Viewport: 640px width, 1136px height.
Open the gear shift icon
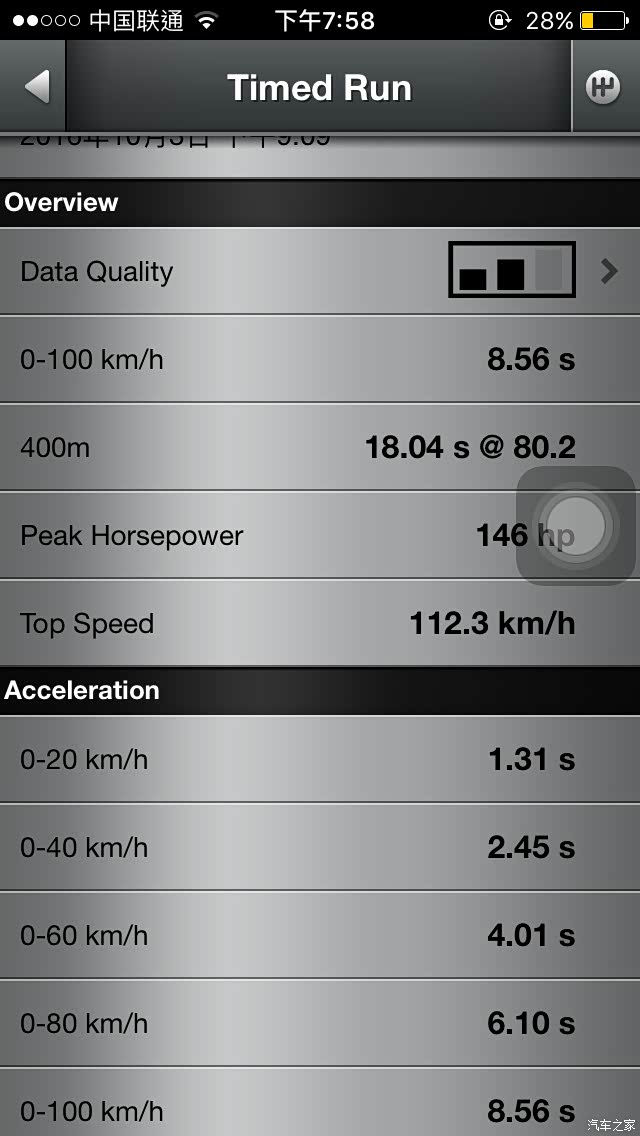pyautogui.click(x=602, y=88)
